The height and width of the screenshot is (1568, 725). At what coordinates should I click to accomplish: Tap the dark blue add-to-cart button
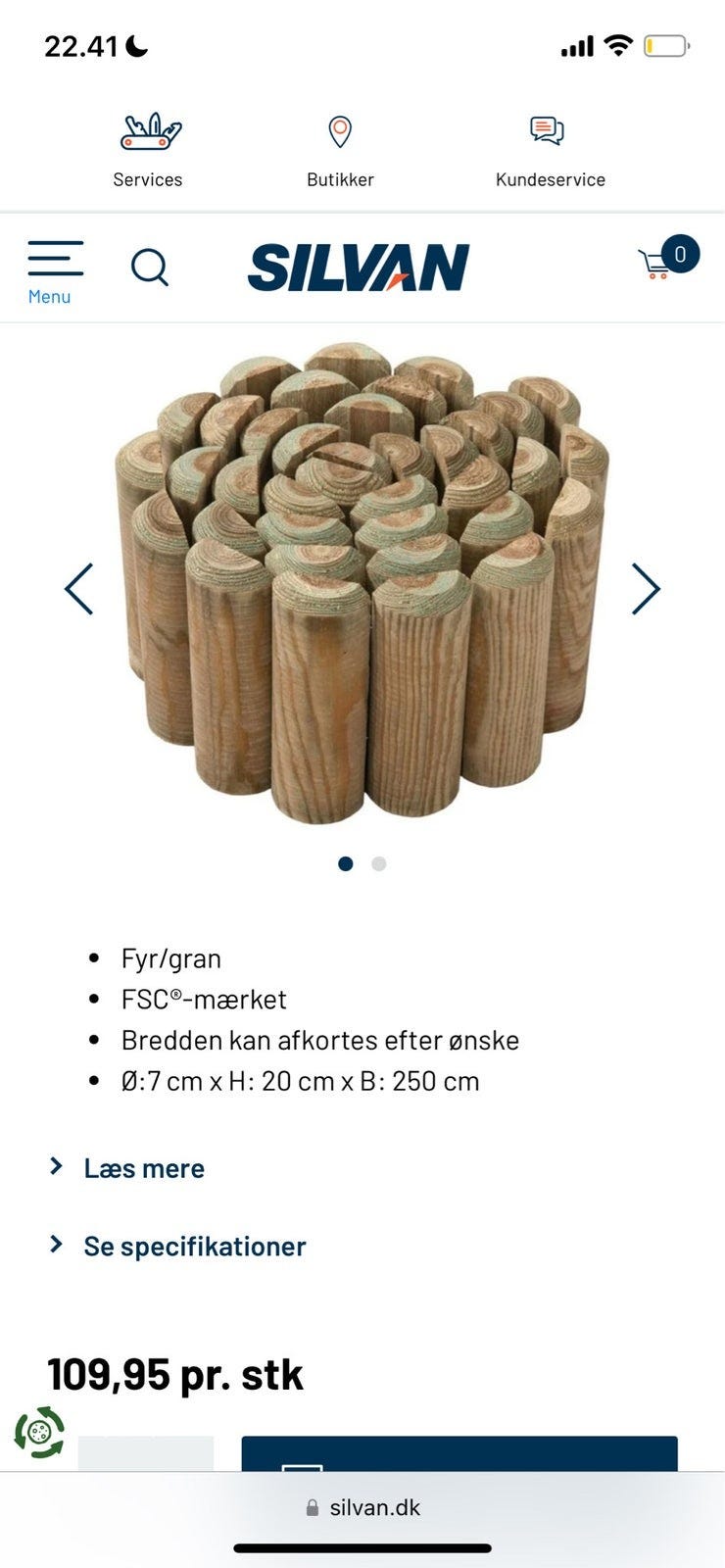tap(459, 1453)
